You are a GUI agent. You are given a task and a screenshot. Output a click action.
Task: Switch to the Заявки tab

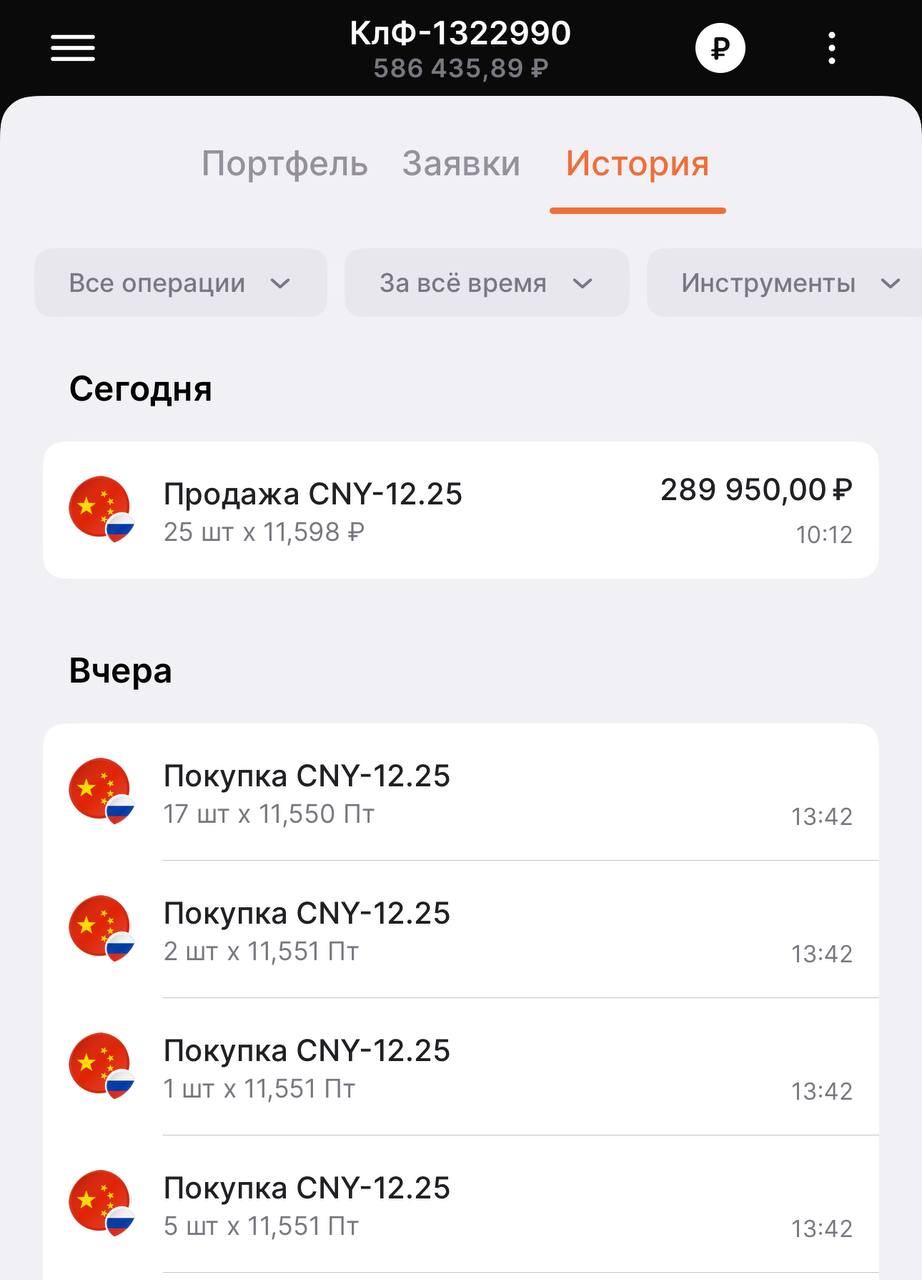point(461,164)
